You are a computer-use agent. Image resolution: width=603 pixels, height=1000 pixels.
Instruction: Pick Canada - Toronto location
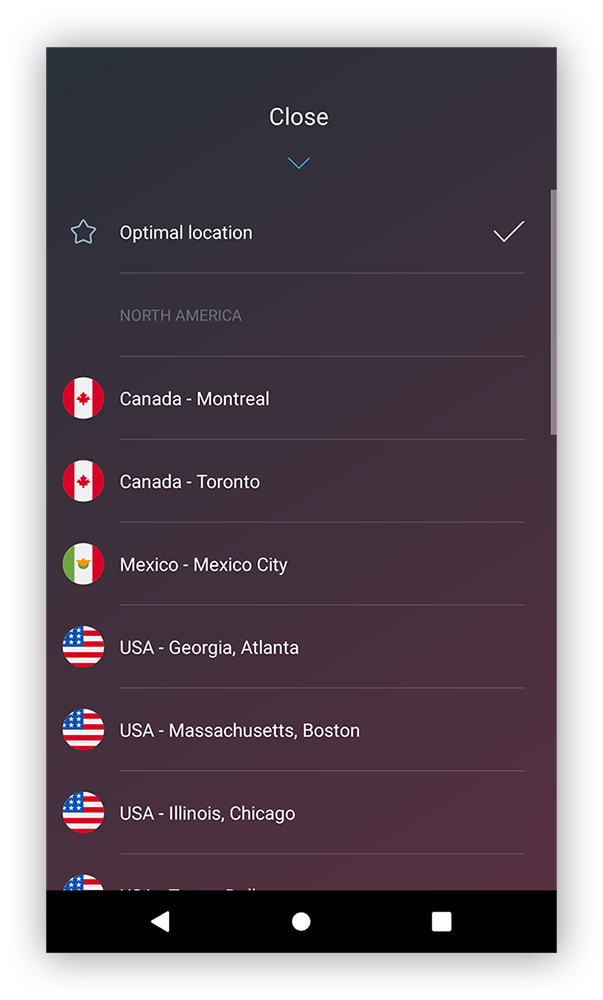pyautogui.click(x=190, y=482)
